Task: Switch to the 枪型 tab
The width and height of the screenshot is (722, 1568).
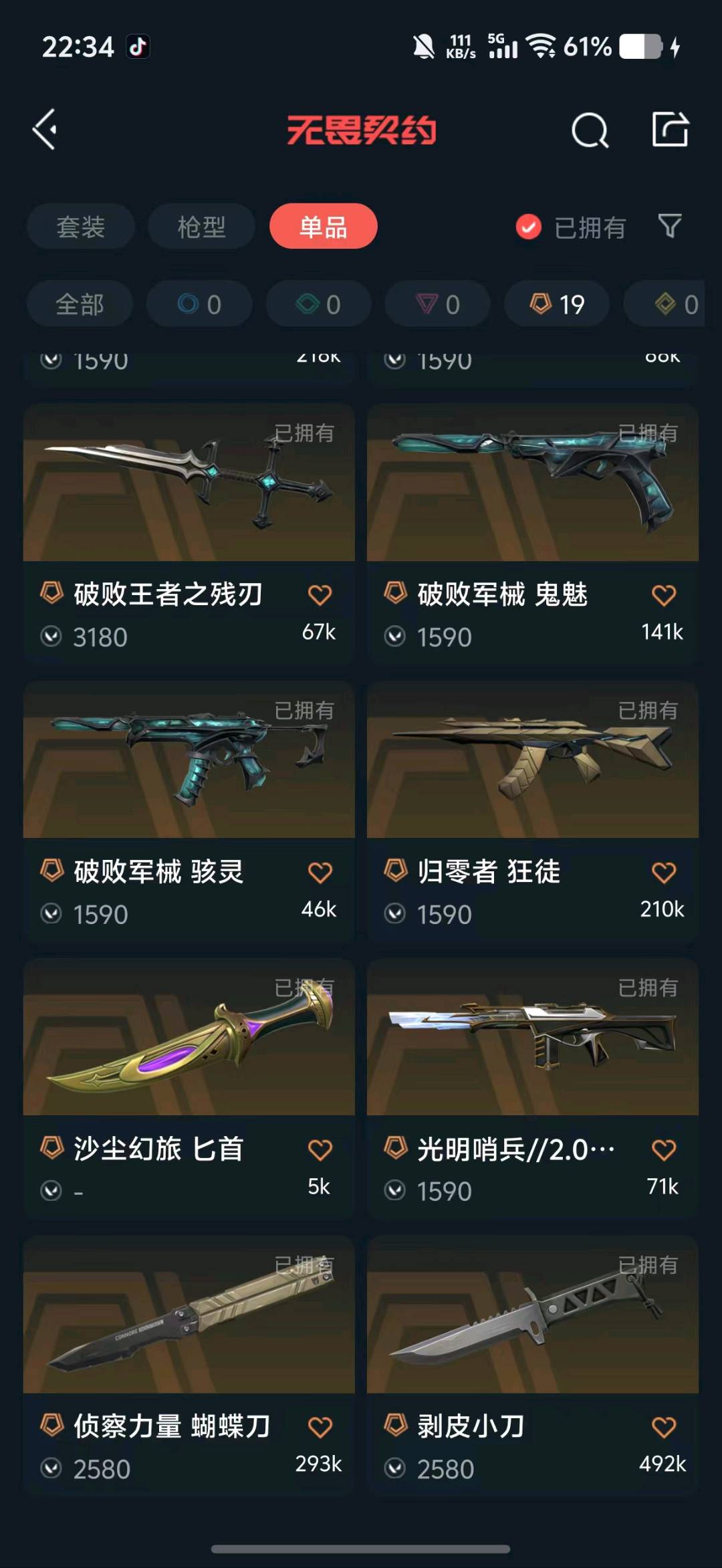Action: (201, 227)
